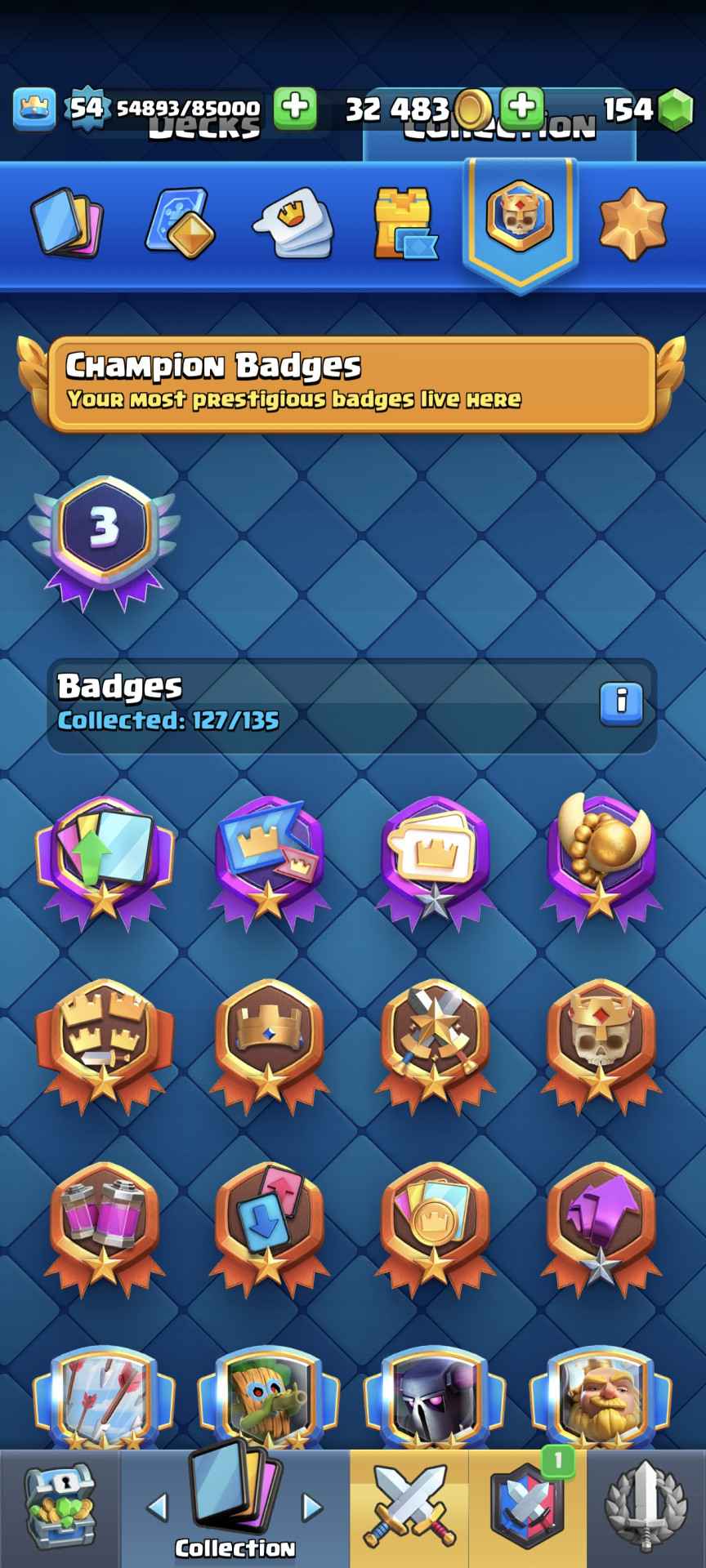The image size is (706, 1568).
Task: Open the P.E.K.K.A mastery badge
Action: 435,1398
